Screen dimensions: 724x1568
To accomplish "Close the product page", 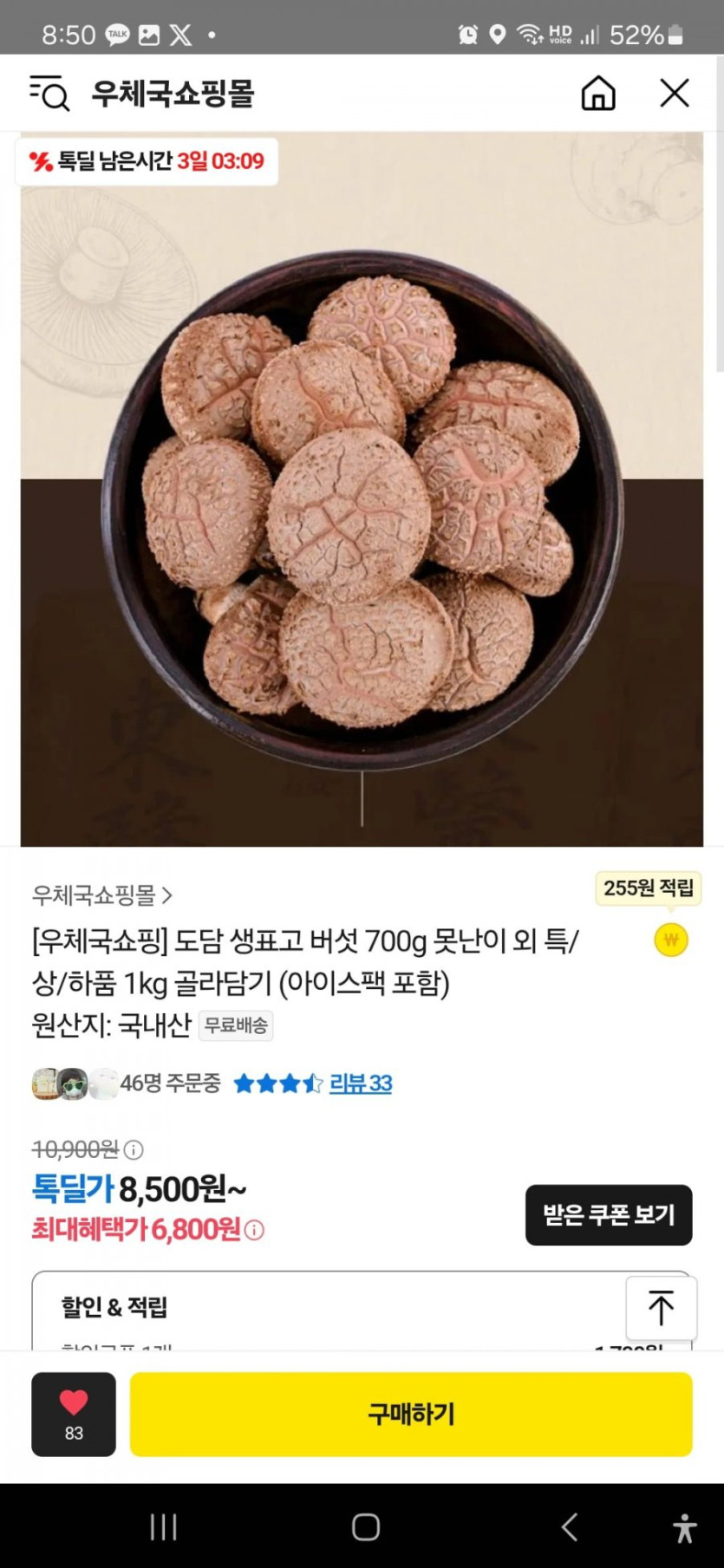I will click(x=674, y=93).
